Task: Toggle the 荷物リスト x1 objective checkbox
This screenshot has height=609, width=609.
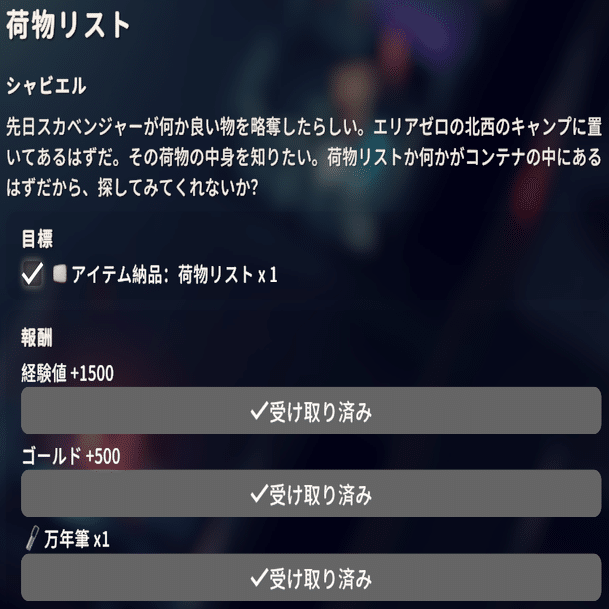Action: [32, 275]
